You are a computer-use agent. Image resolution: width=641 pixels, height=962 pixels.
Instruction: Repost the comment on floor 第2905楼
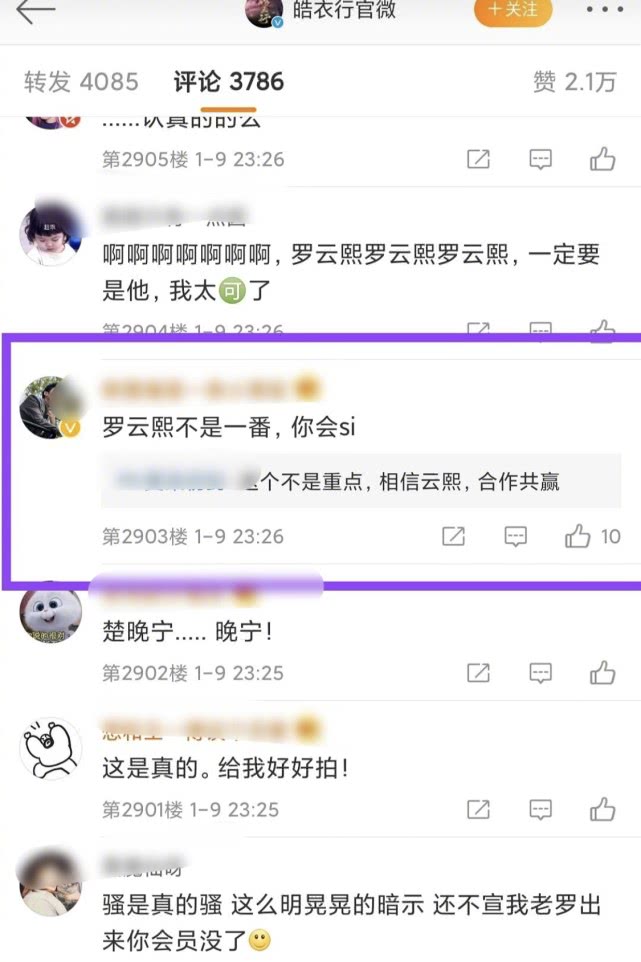click(x=478, y=159)
